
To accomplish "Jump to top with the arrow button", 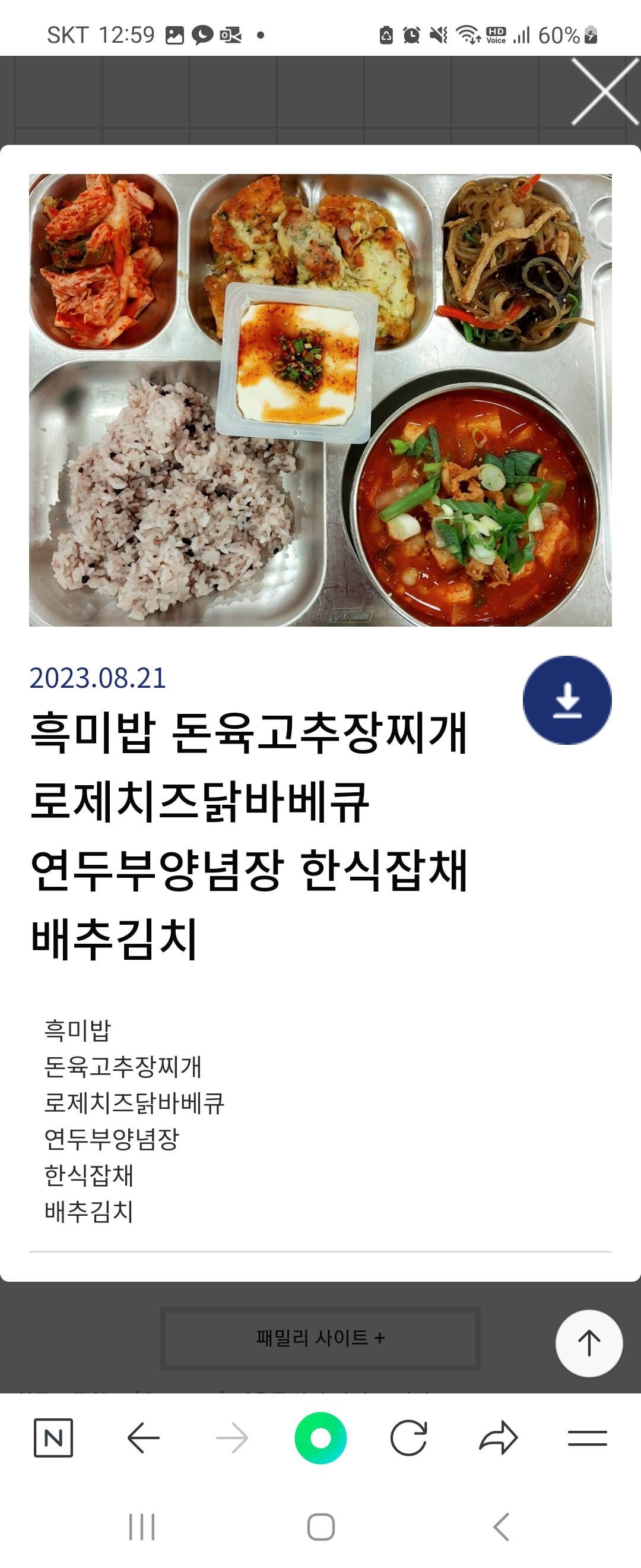I will click(x=589, y=1343).
